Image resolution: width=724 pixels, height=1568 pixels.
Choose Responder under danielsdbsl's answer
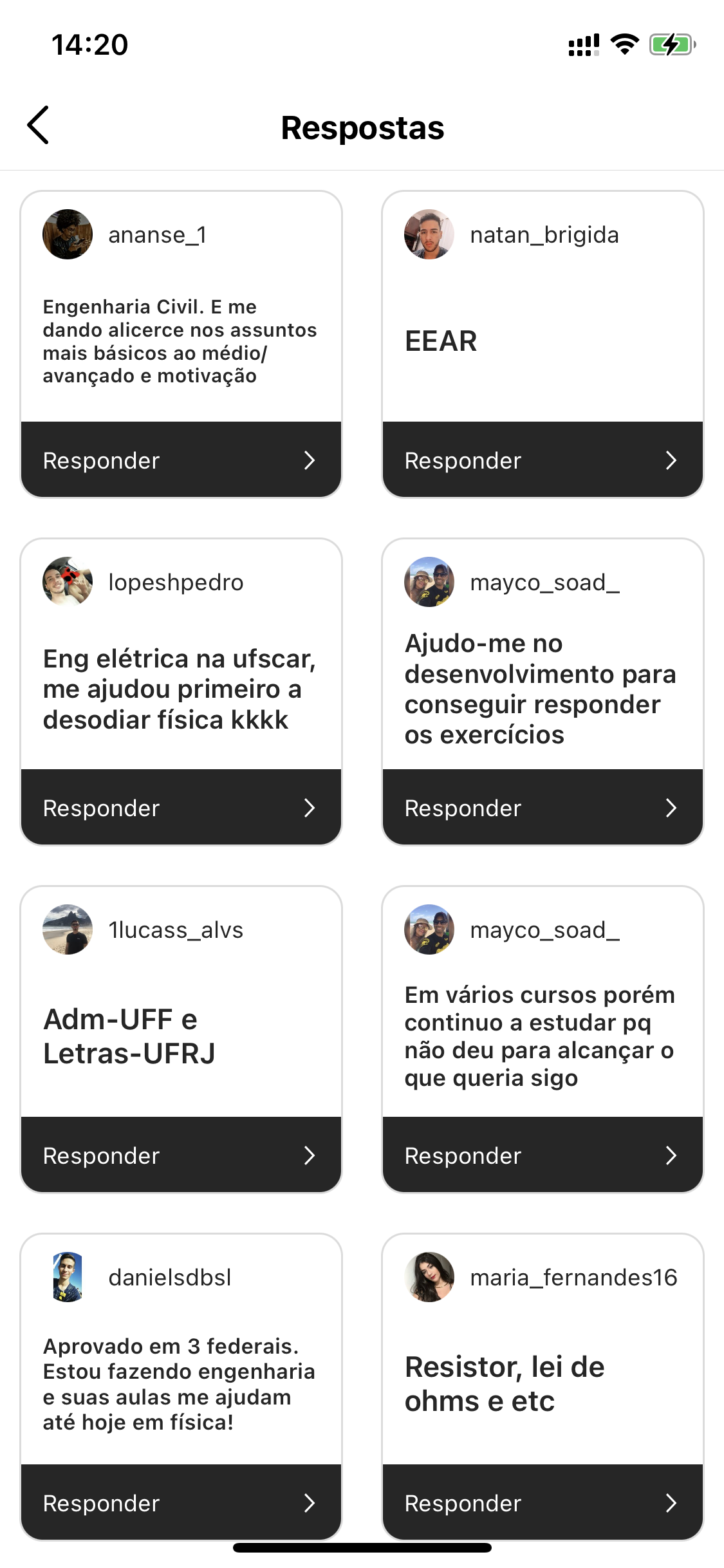pyautogui.click(x=181, y=1503)
